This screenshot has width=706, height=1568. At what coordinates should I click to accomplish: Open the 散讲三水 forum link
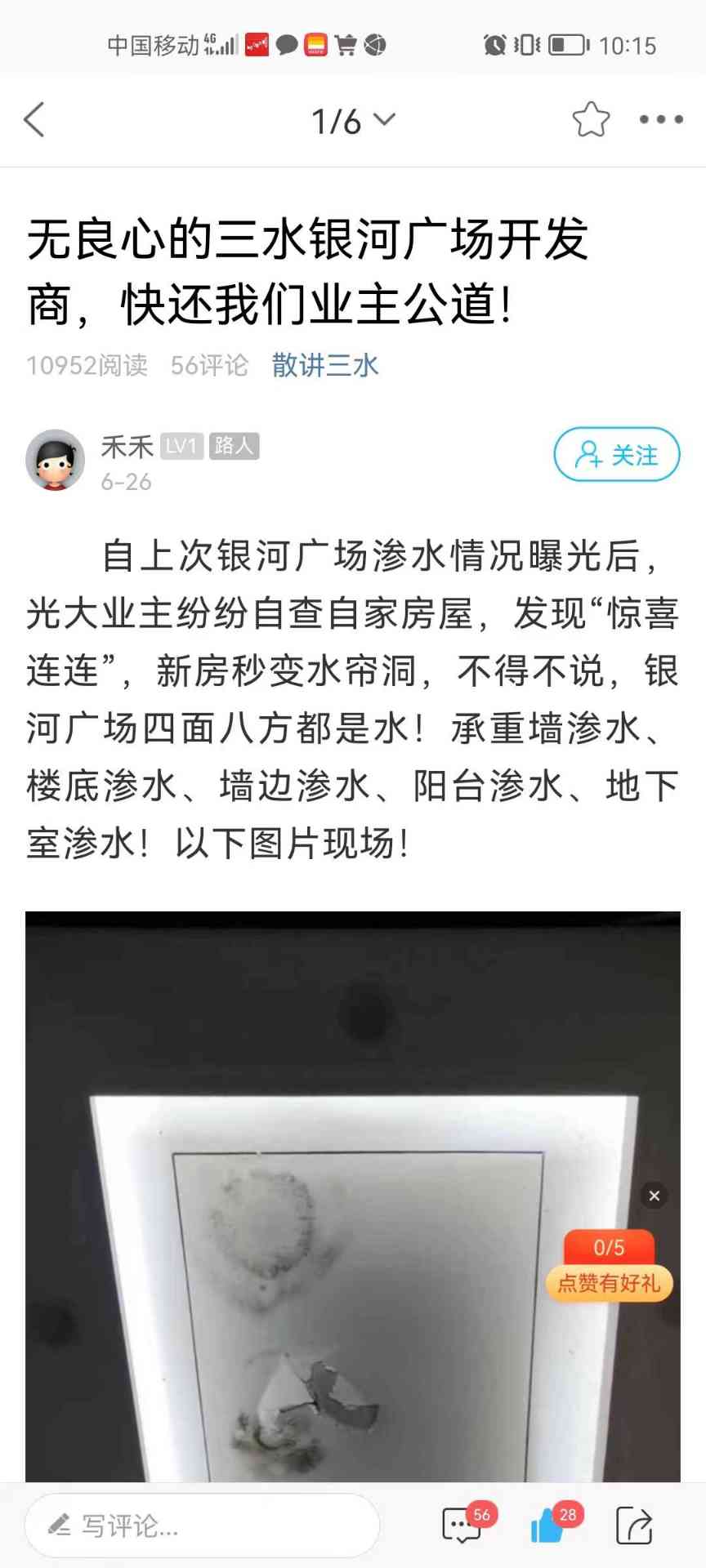click(x=325, y=365)
